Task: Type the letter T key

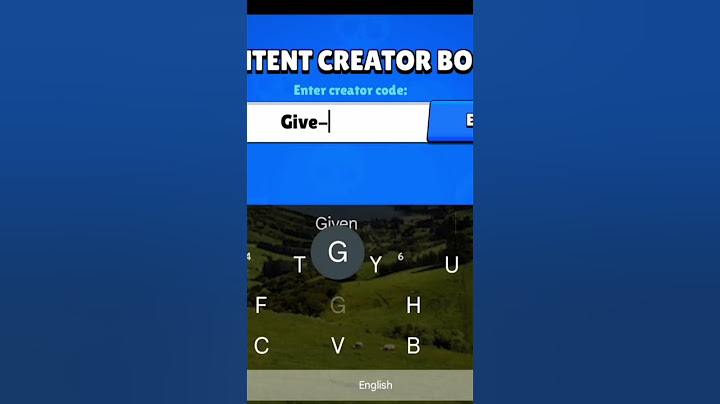Action: pyautogui.click(x=299, y=265)
